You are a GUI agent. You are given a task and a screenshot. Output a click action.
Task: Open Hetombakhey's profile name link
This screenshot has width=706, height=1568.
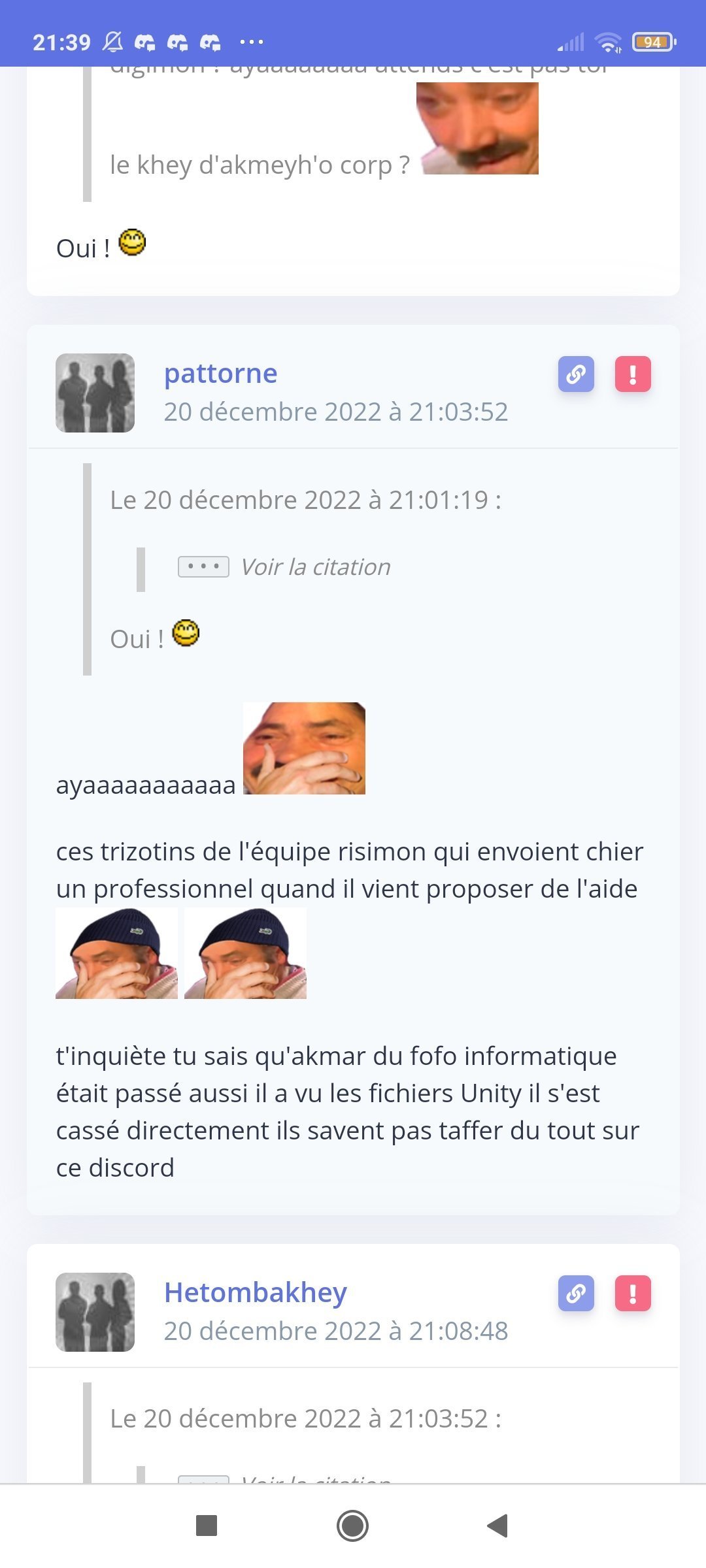255,1292
